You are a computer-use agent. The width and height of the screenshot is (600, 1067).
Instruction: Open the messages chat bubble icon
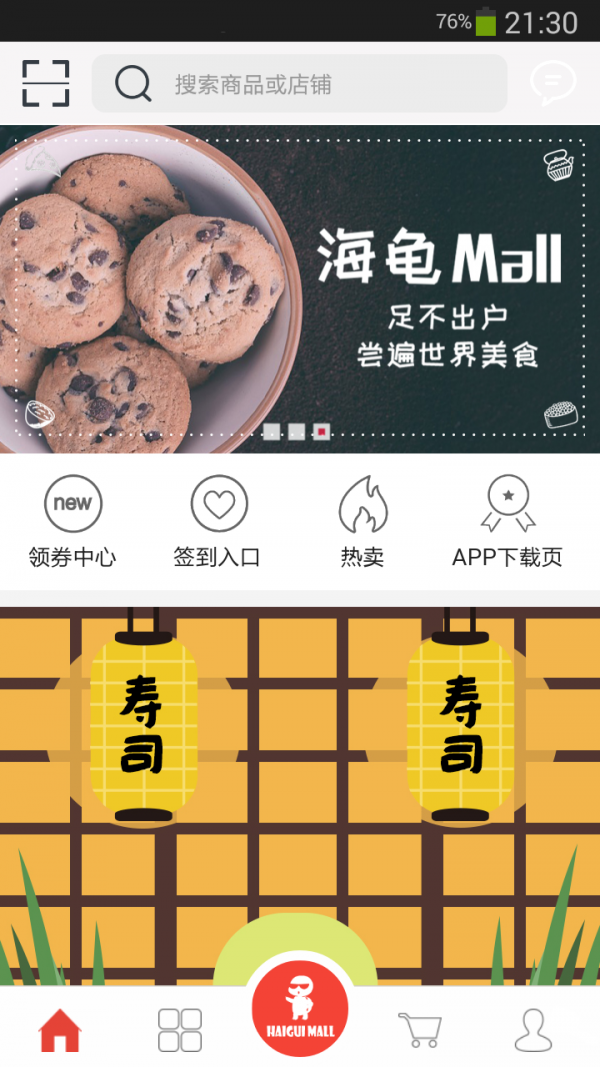tap(552, 83)
